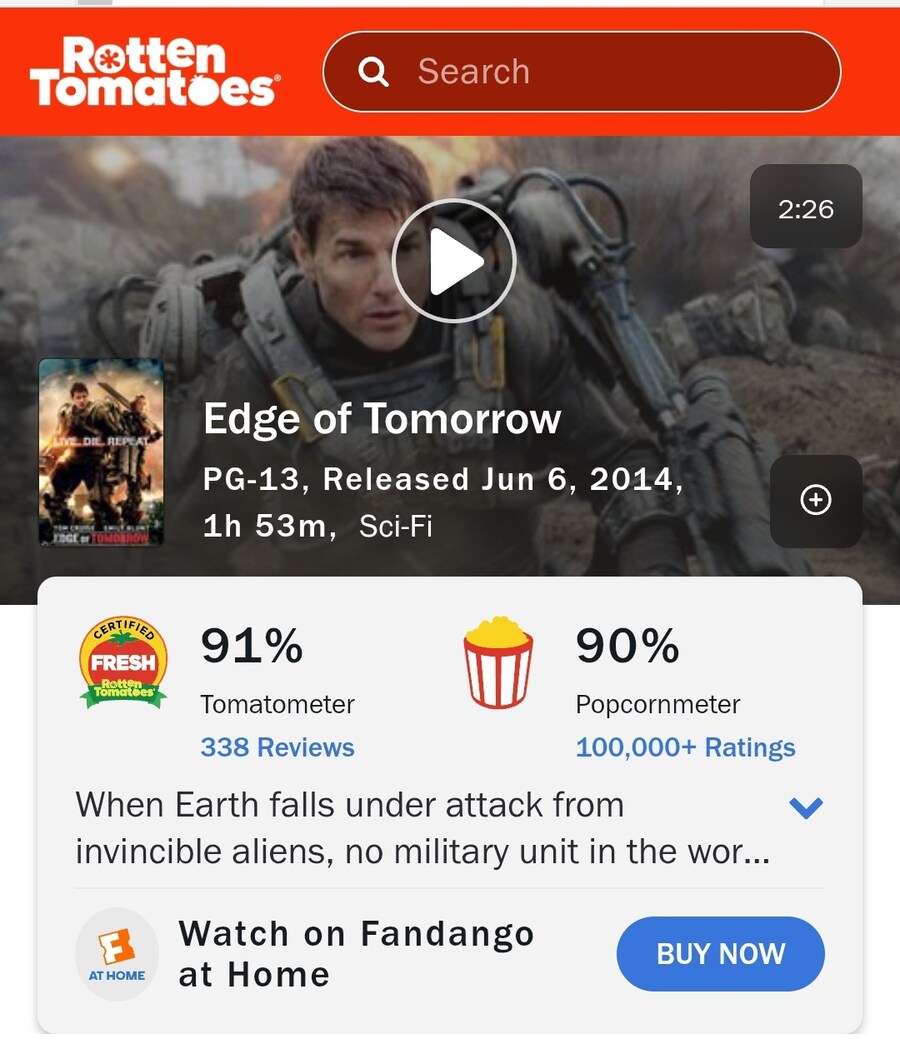Add Edge of Tomorrow to watchlist
Screen dimensions: 900x1059
click(x=816, y=500)
